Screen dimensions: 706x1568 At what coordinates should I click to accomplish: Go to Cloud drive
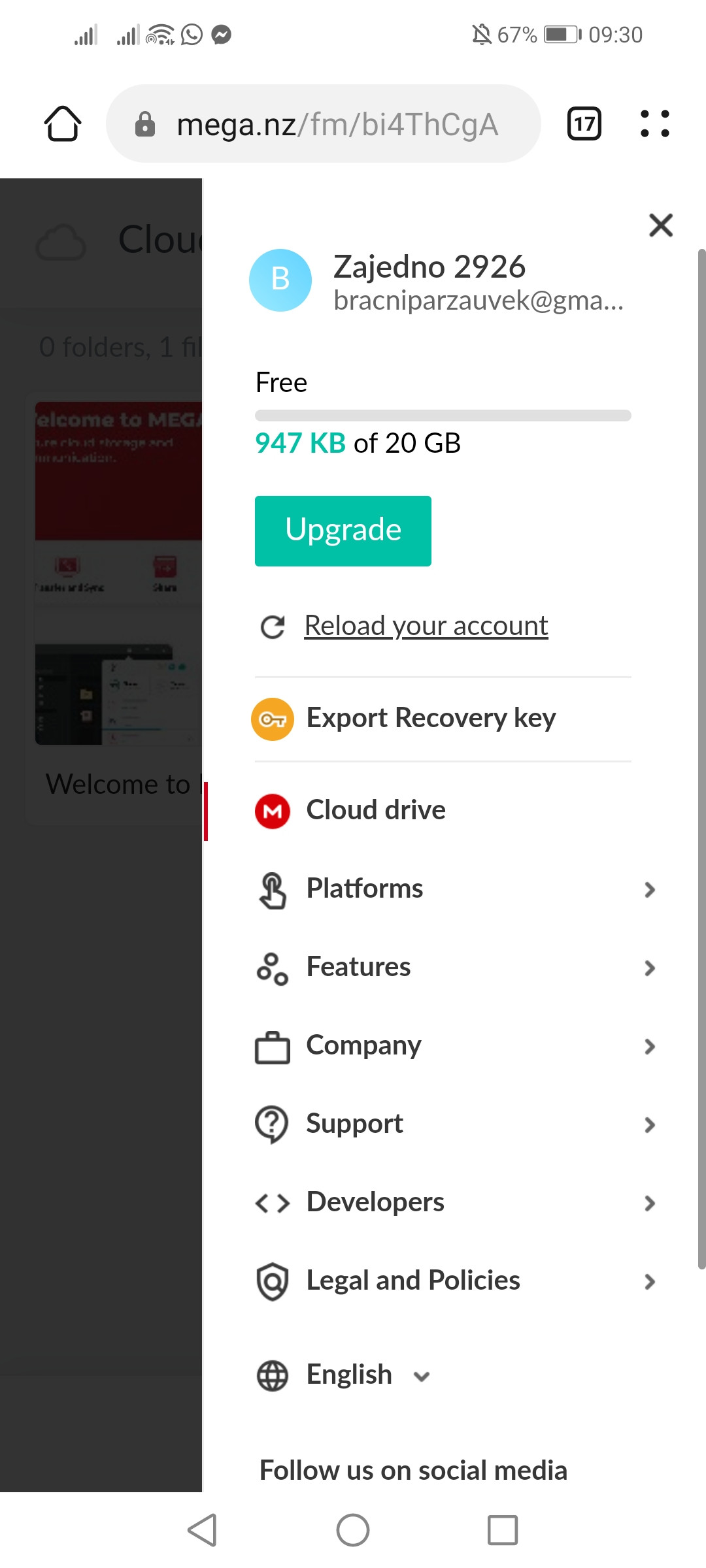point(443,810)
